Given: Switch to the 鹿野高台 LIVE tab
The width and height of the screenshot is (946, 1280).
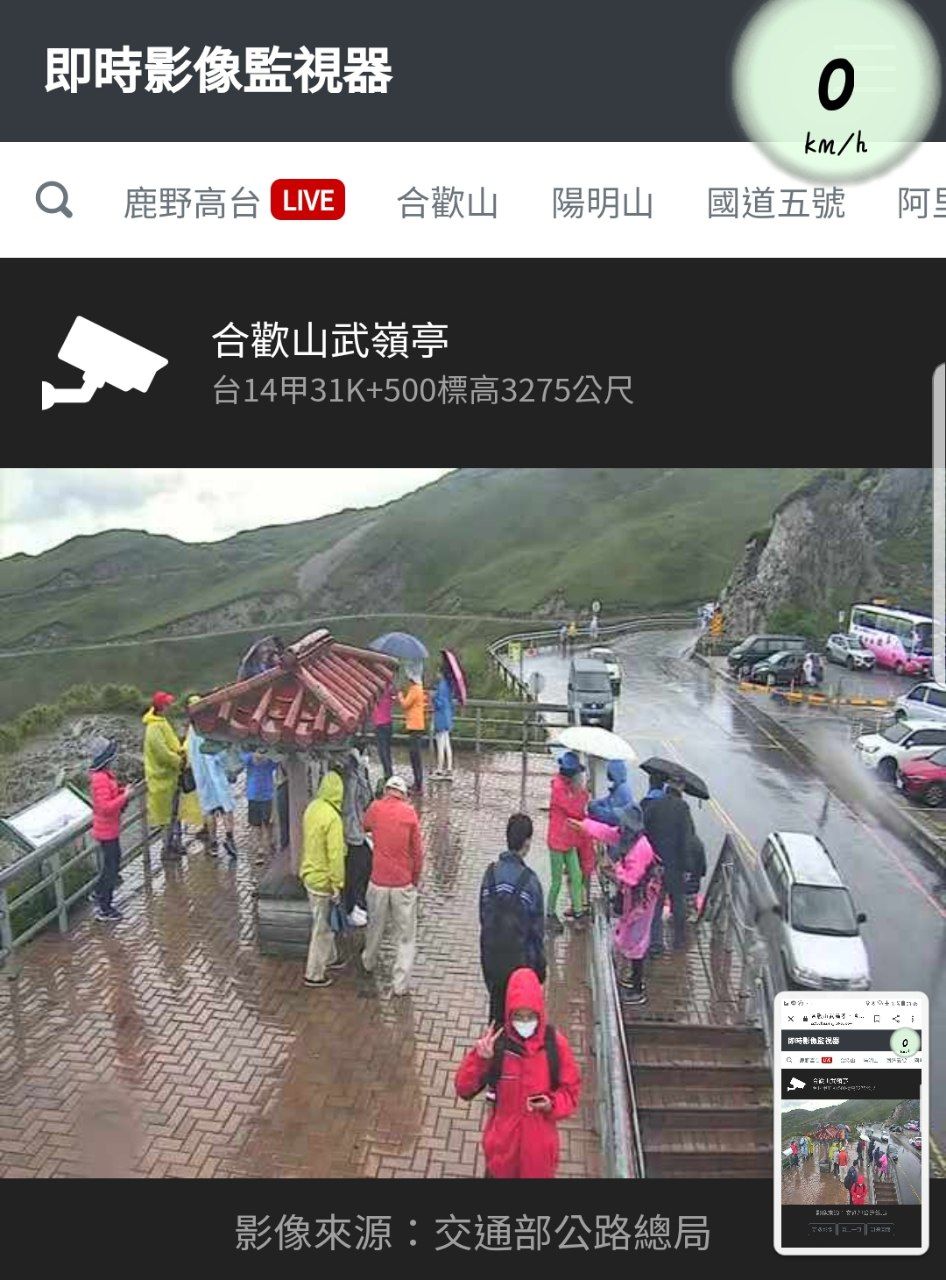Looking at the screenshot, I should click(233, 201).
